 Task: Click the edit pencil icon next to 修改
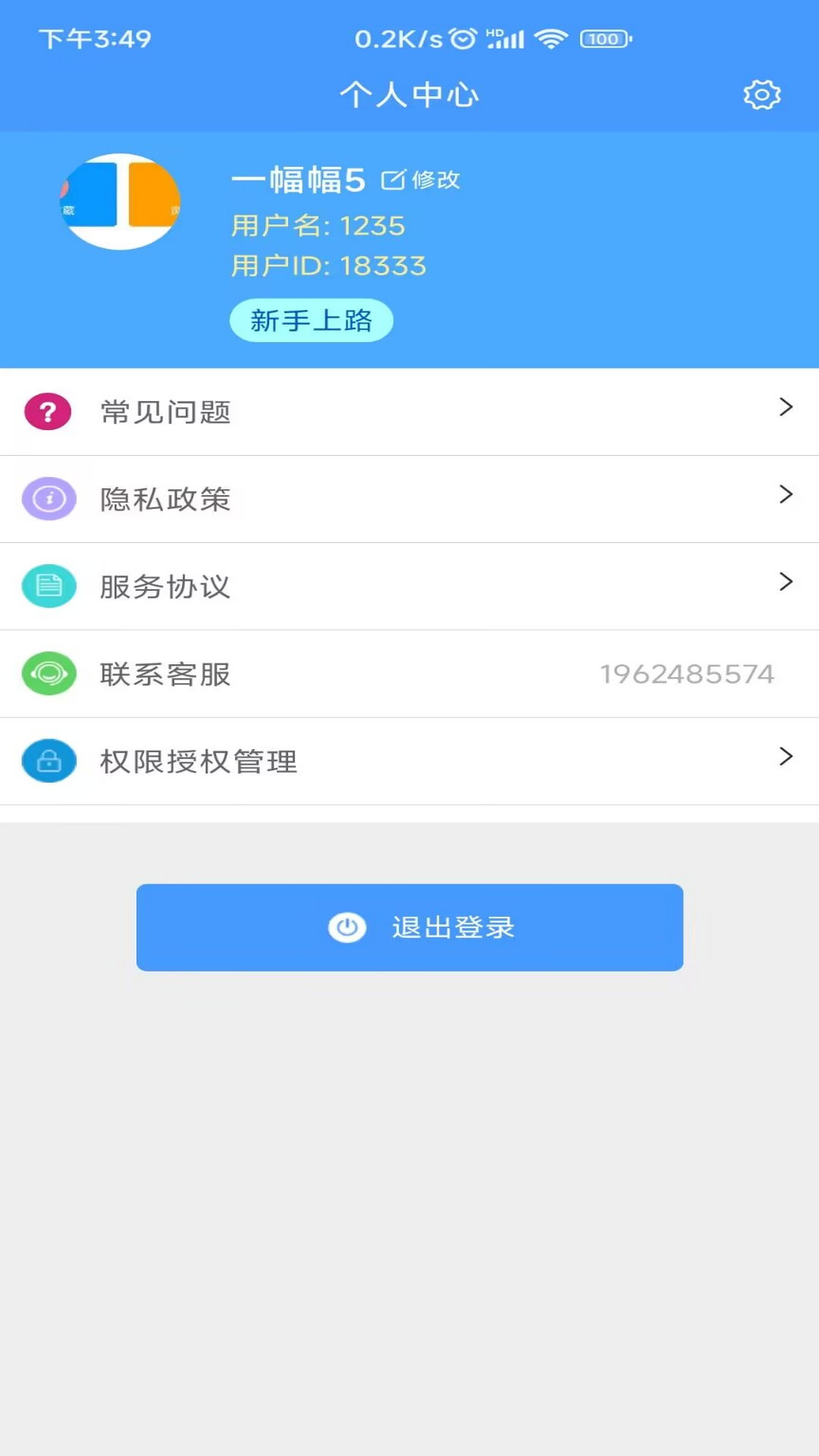click(x=393, y=180)
